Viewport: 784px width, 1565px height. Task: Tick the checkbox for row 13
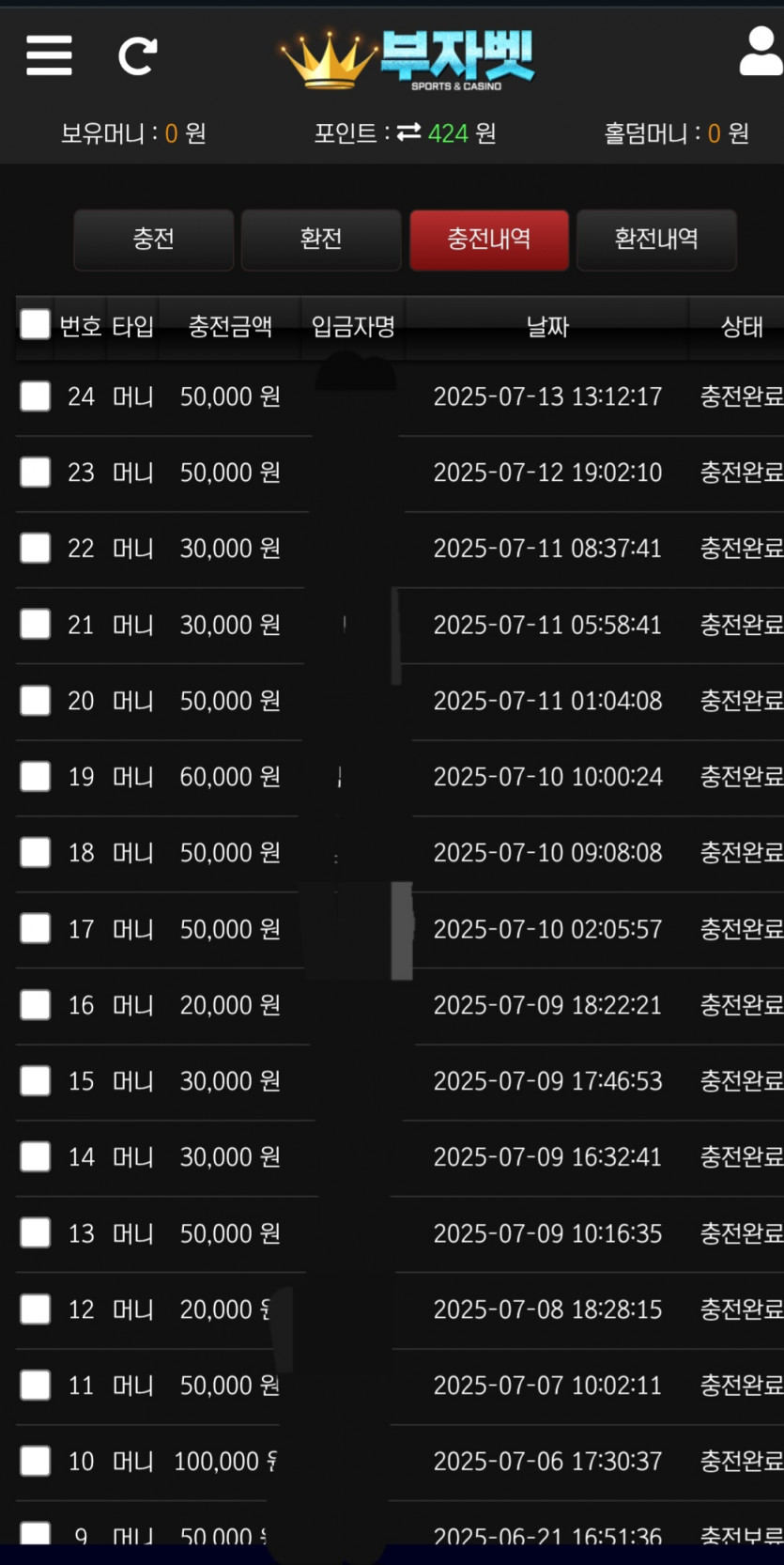click(x=35, y=1232)
